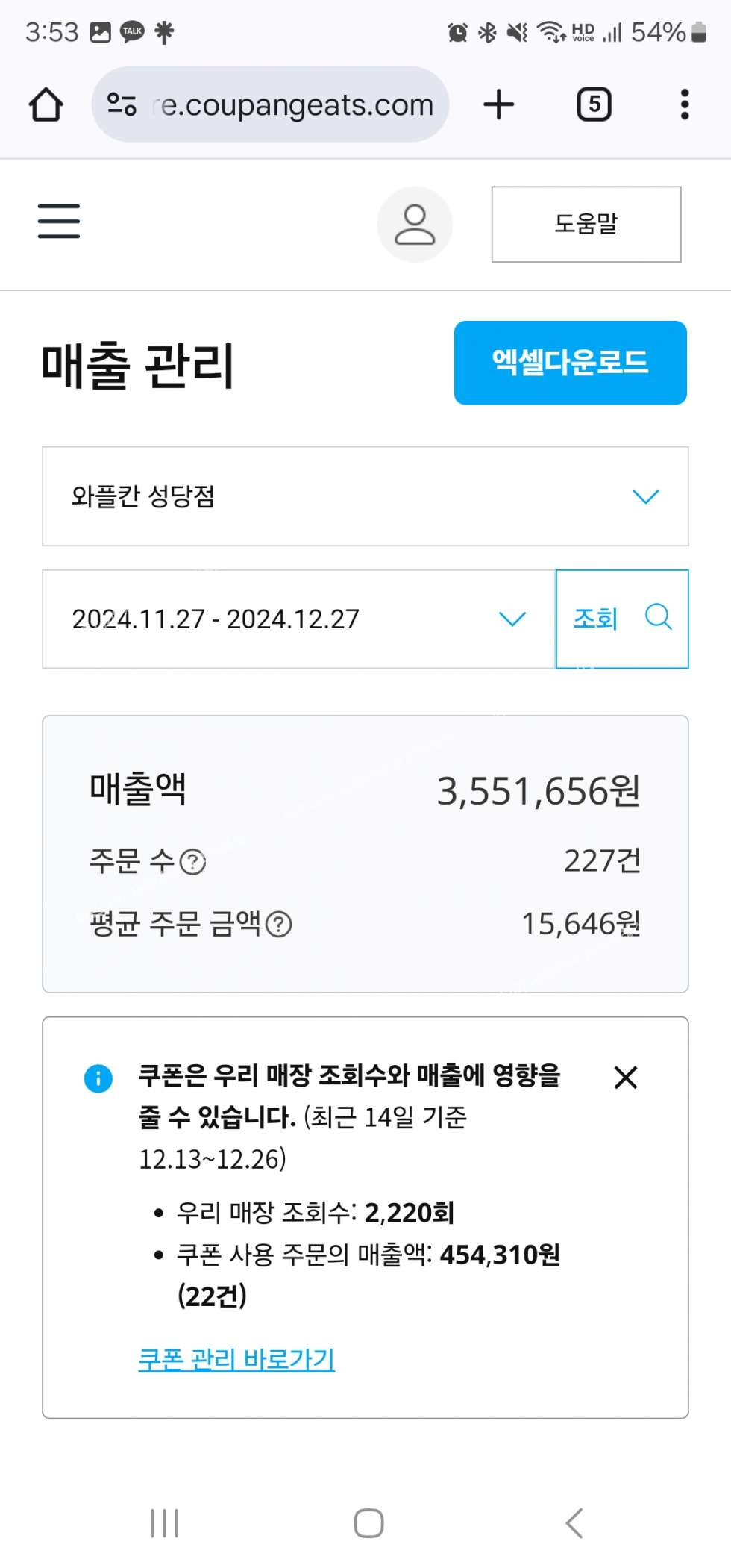Screen dimensions: 731x1568
Task: Open the hamburger drawer menu
Action: point(59,222)
